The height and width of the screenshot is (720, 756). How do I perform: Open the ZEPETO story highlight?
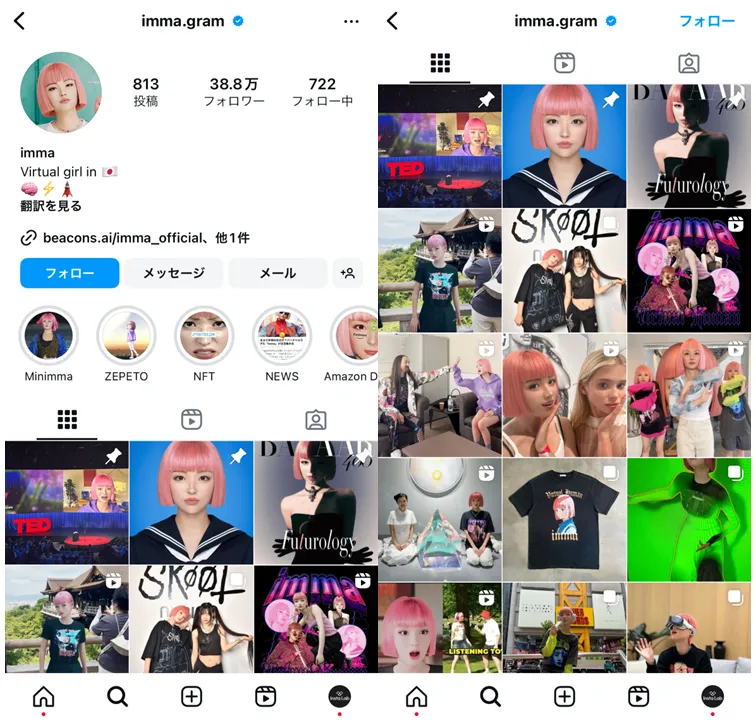pyautogui.click(x=126, y=336)
